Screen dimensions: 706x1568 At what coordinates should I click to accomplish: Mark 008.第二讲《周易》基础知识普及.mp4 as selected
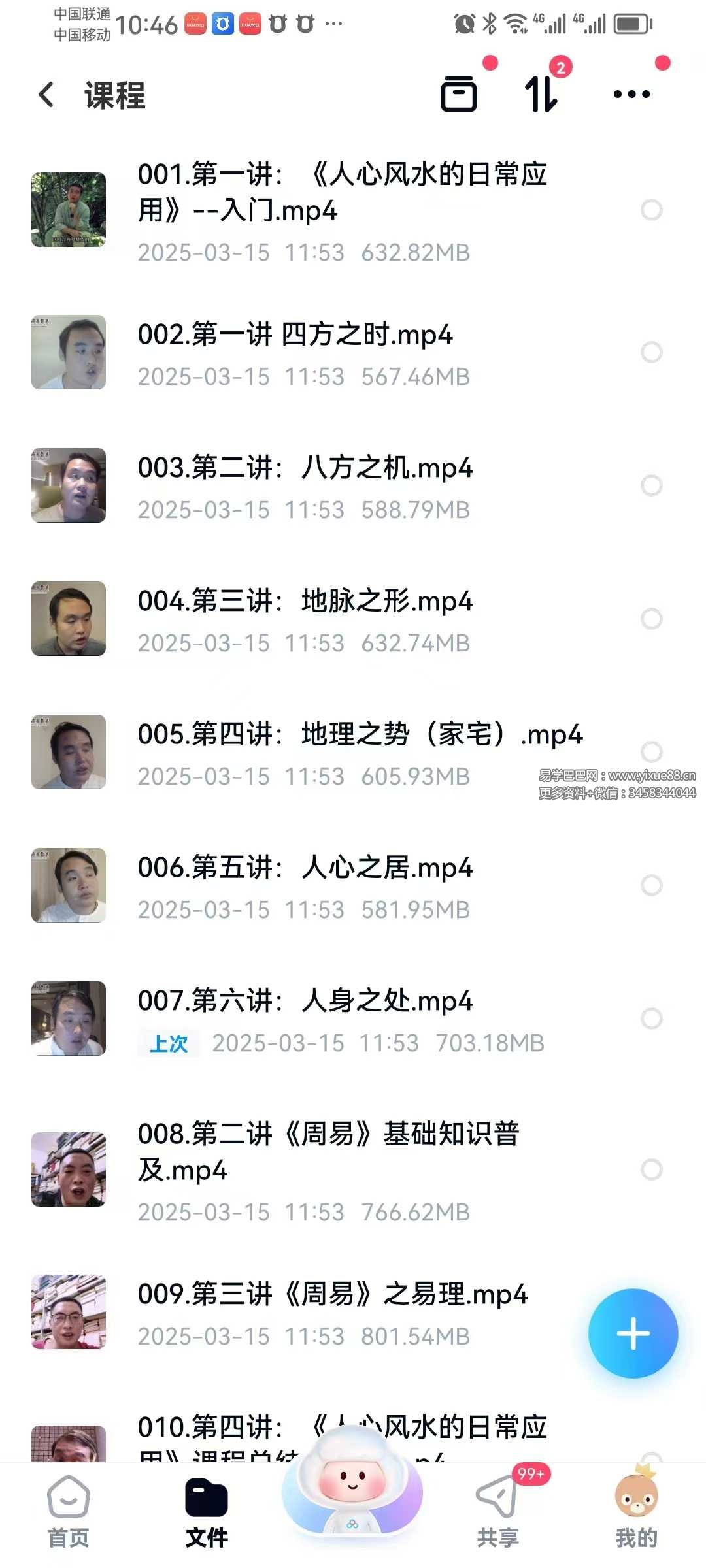(x=651, y=1169)
